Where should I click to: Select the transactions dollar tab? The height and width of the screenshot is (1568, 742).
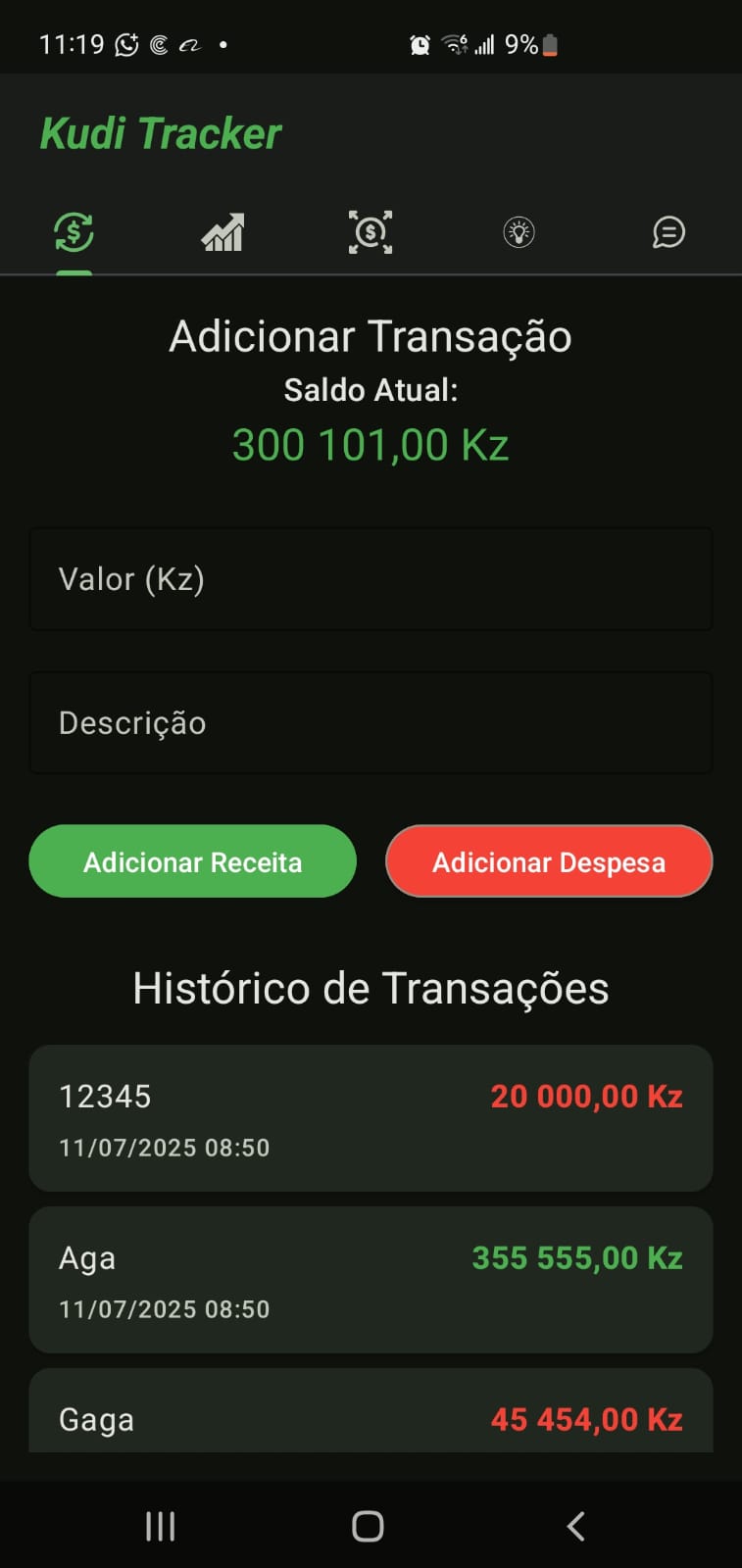click(x=74, y=233)
